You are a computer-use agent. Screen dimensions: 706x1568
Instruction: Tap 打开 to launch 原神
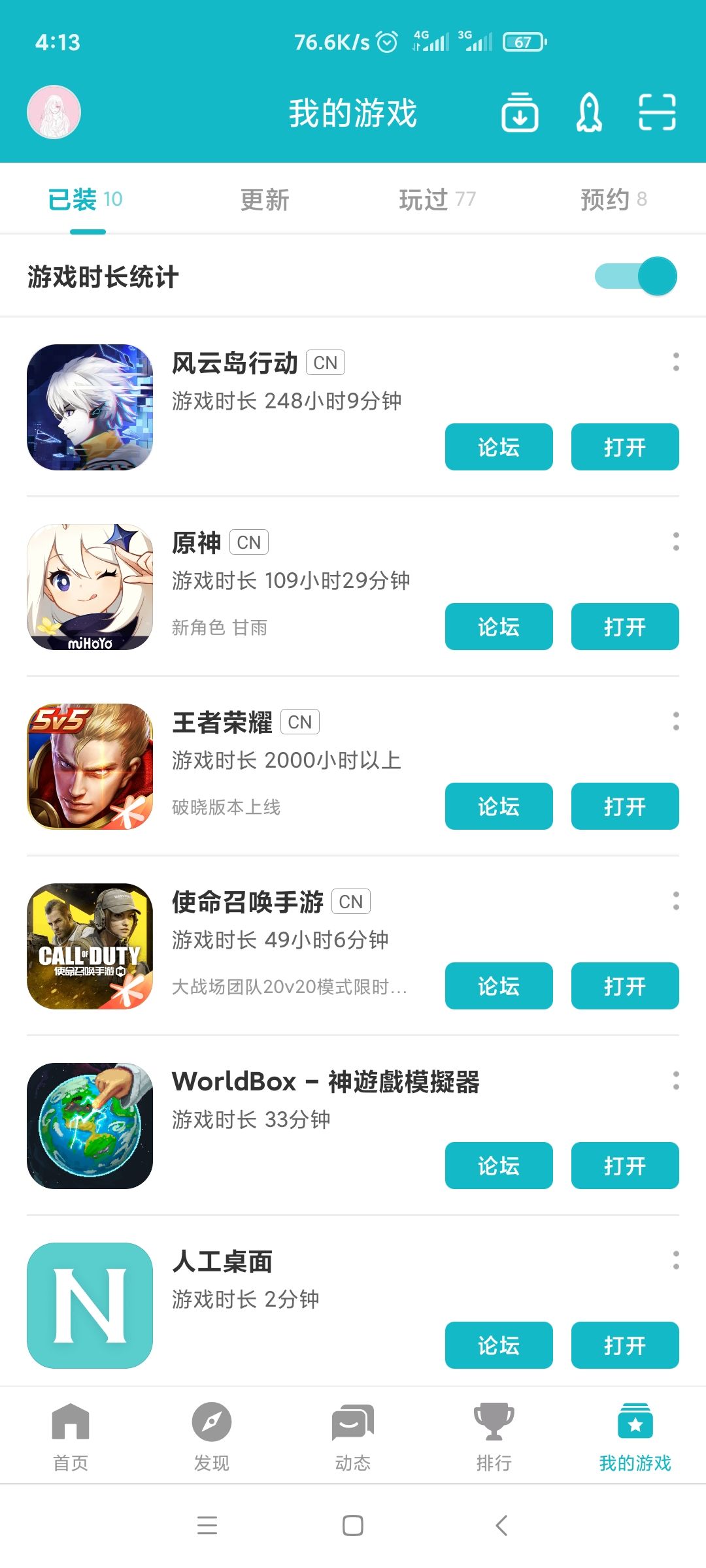624,627
